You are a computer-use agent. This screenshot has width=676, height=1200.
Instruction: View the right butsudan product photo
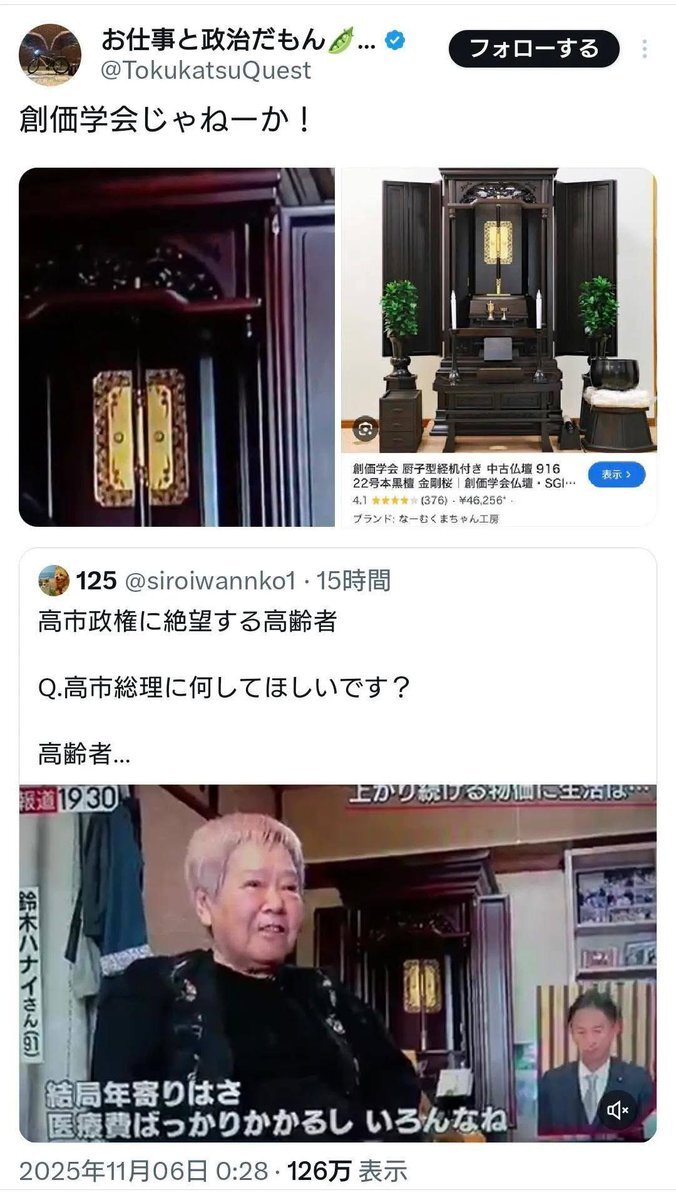(x=498, y=312)
